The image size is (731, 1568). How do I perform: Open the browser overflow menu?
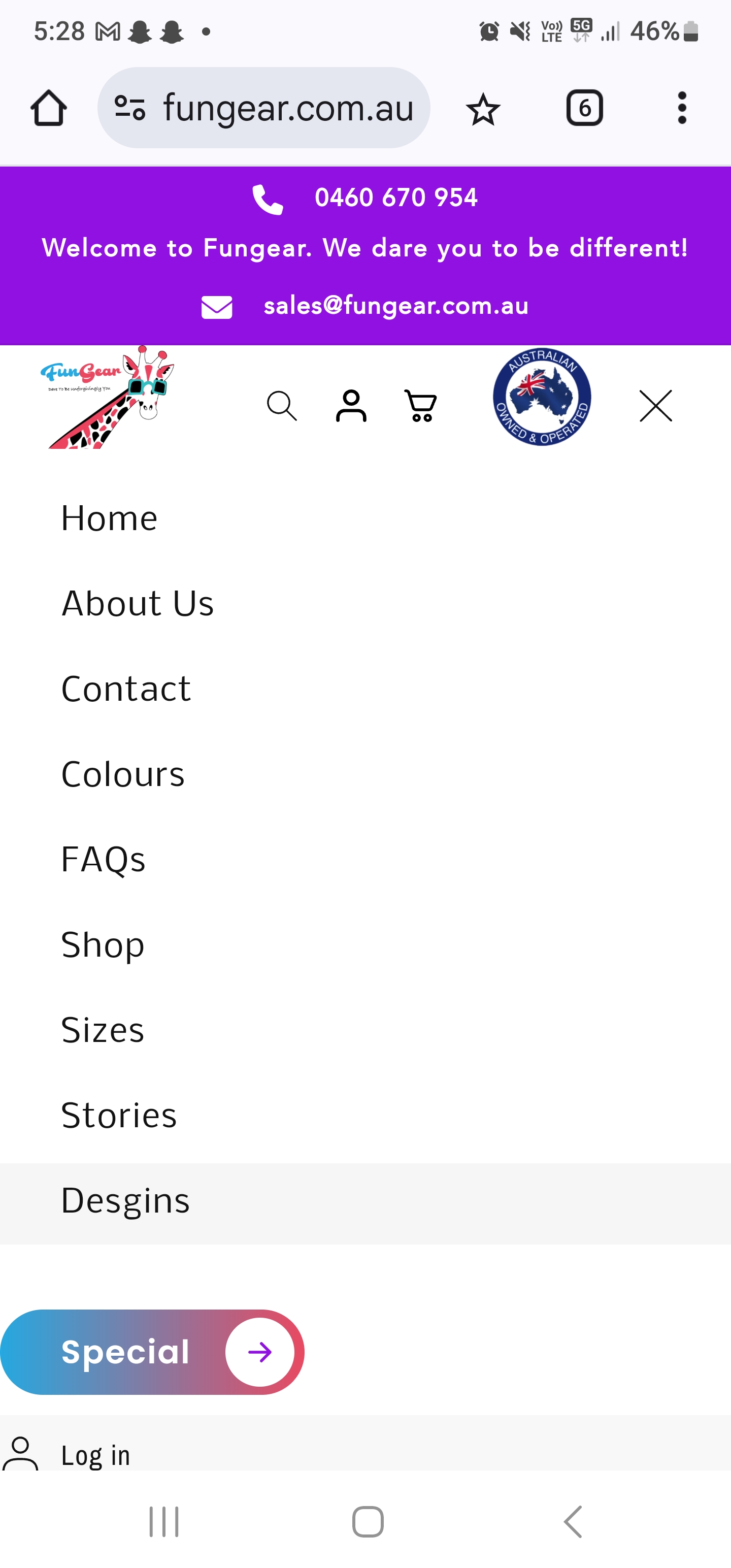[x=682, y=108]
